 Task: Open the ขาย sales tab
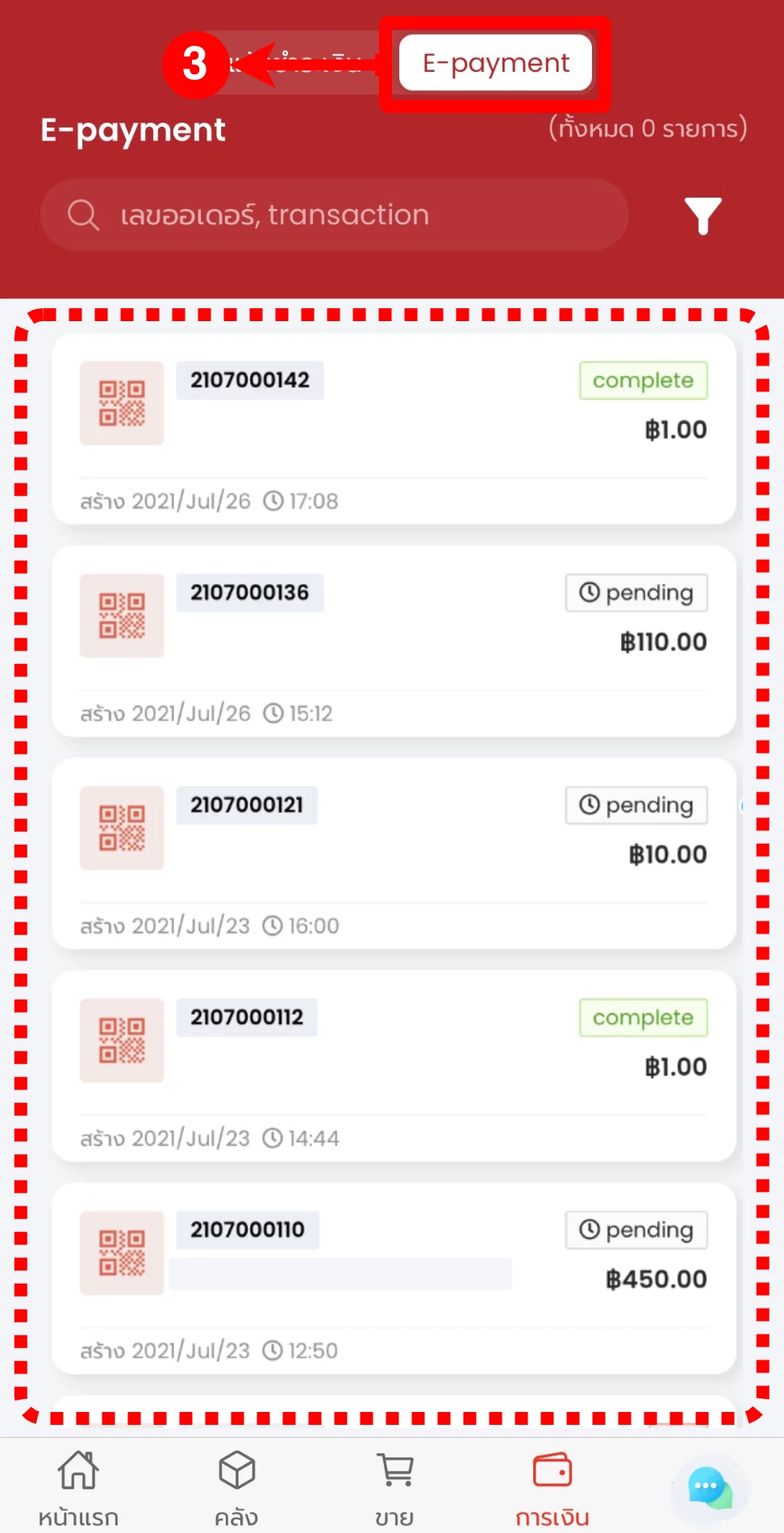click(394, 1486)
